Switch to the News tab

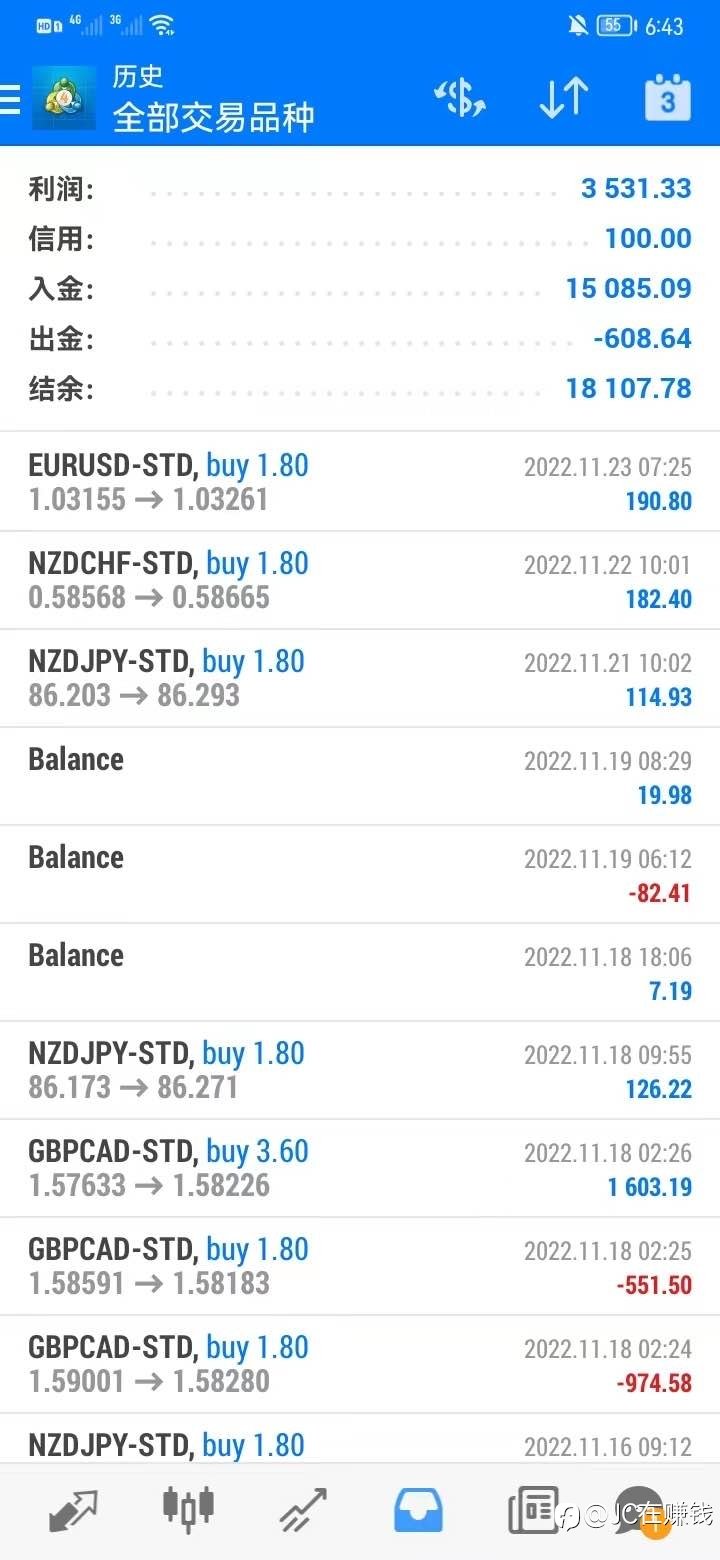point(533,1510)
